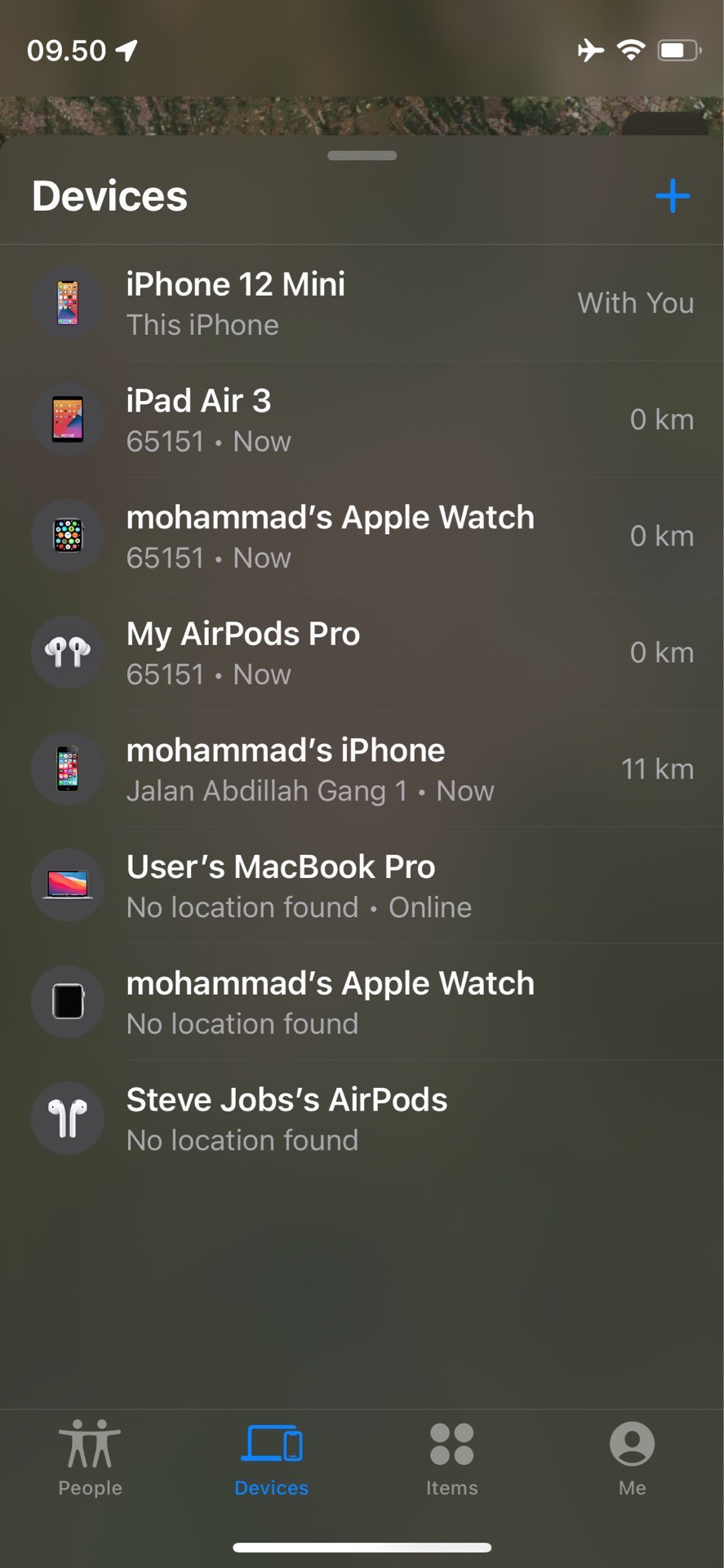Tap the plus icon to add a device

pyautogui.click(x=673, y=196)
